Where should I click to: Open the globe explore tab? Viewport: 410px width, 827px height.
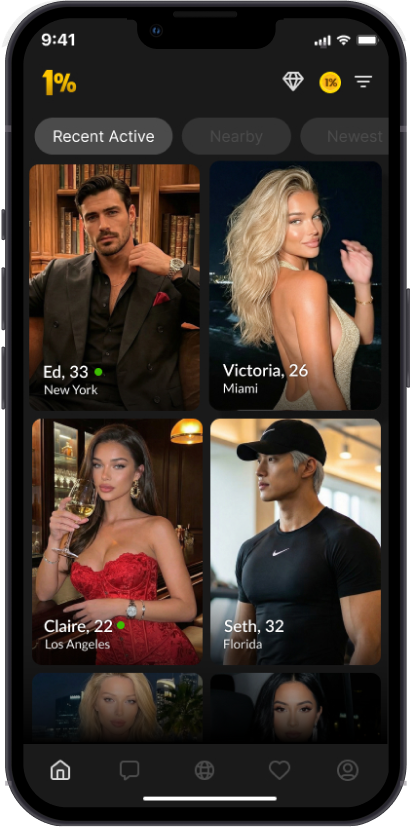pos(204,771)
